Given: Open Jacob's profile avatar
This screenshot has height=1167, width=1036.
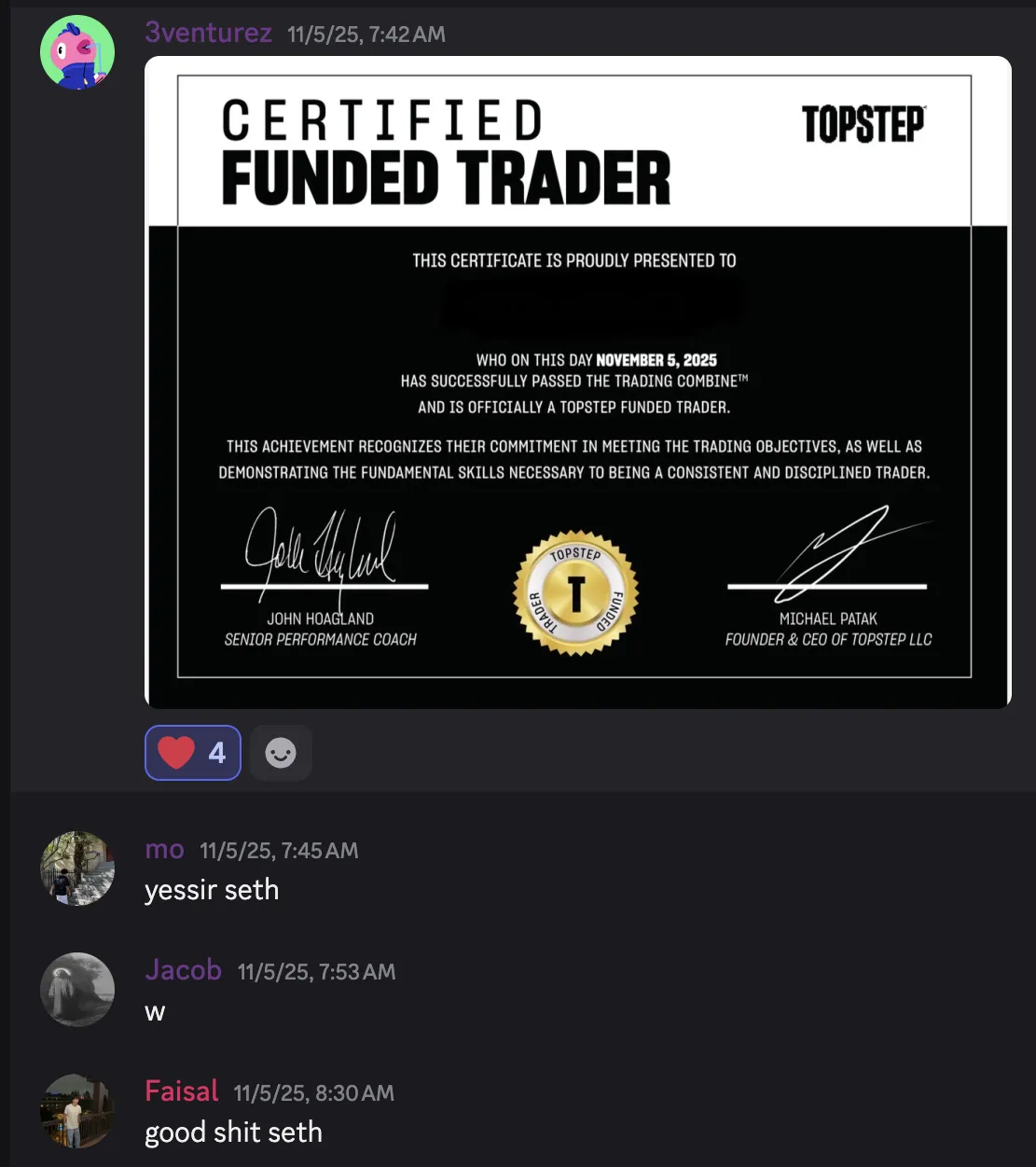Looking at the screenshot, I should point(77,990).
